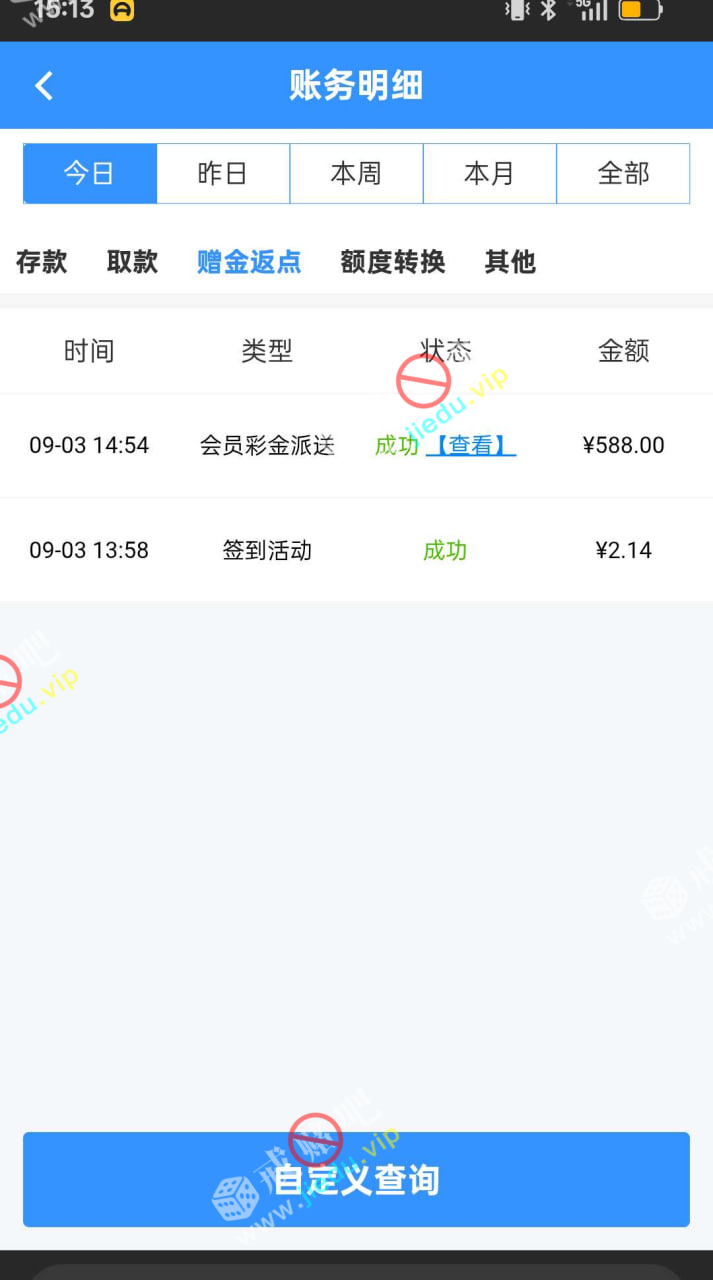Show records for 本月
Screen dimensions: 713x1280
point(490,174)
